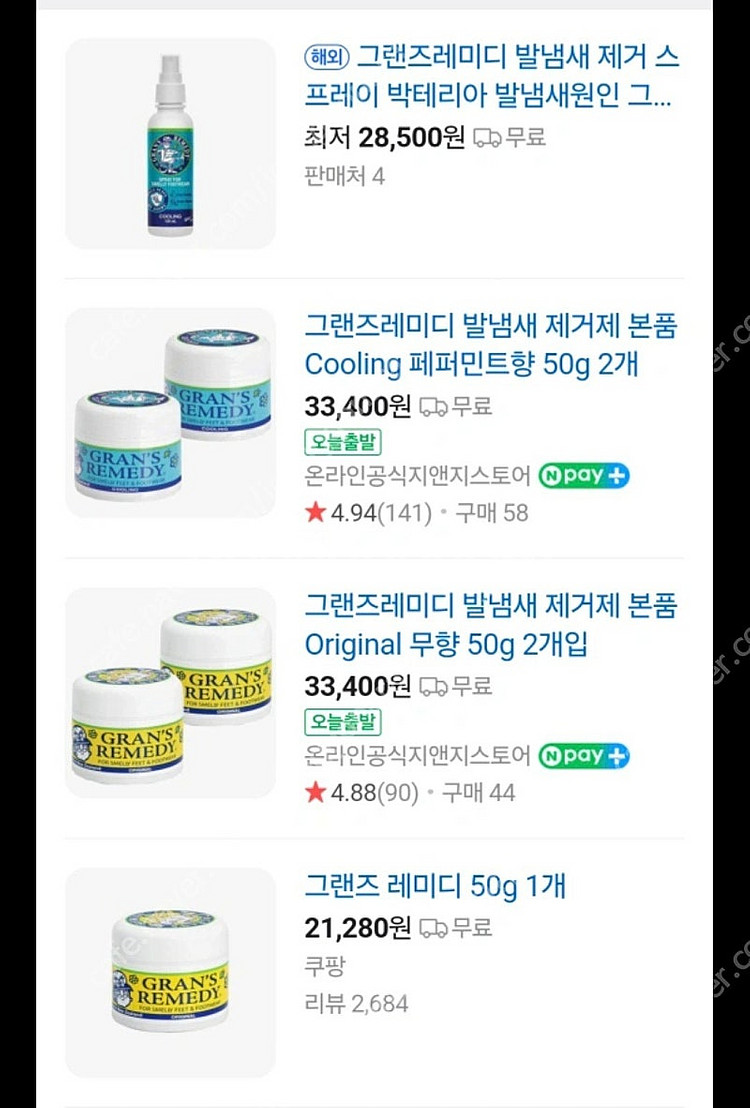750x1108 pixels.
Task: Click the 해외 badge on the spray product
Action: click(327, 58)
